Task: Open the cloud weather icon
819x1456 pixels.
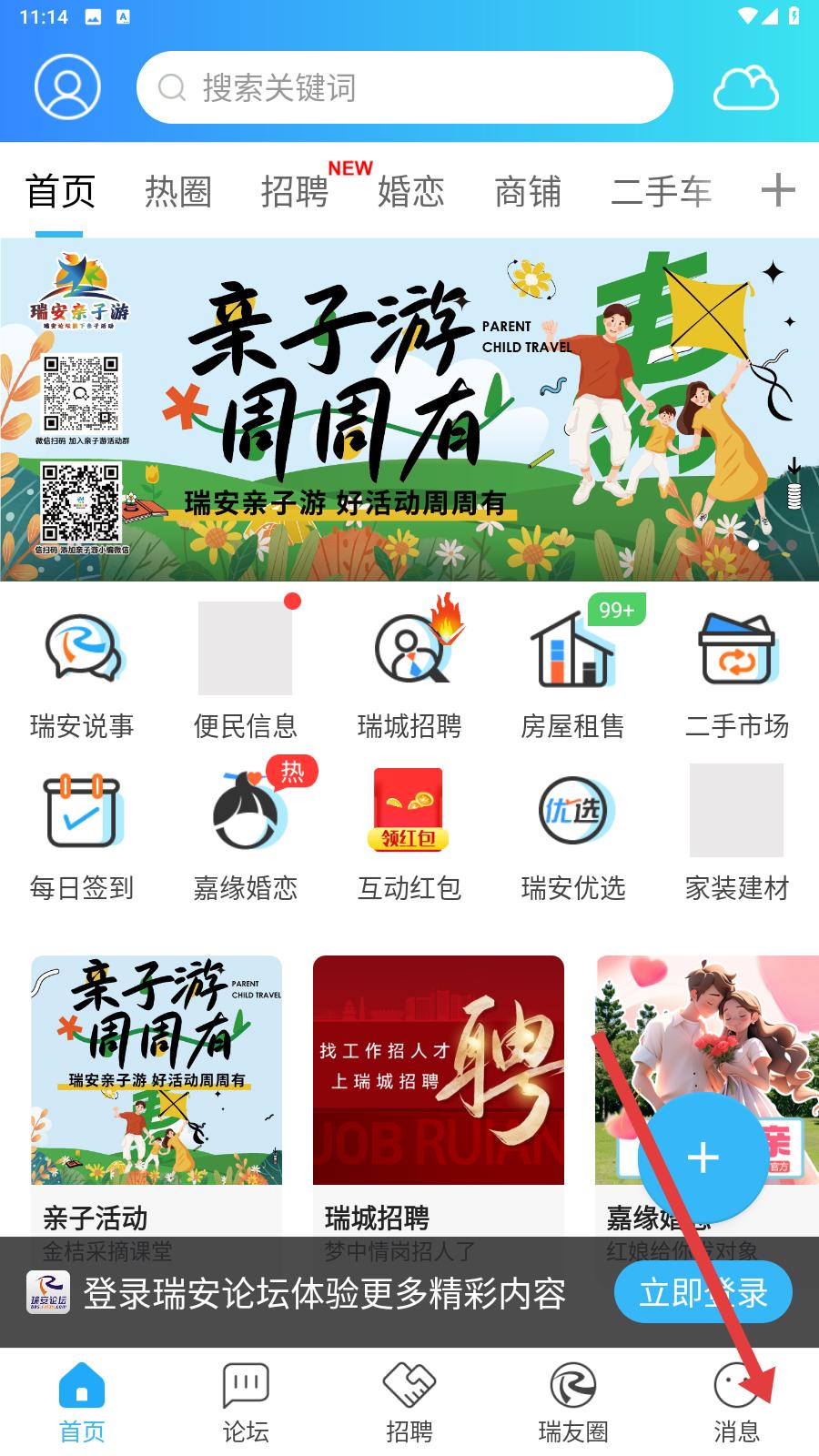Action: tap(745, 87)
